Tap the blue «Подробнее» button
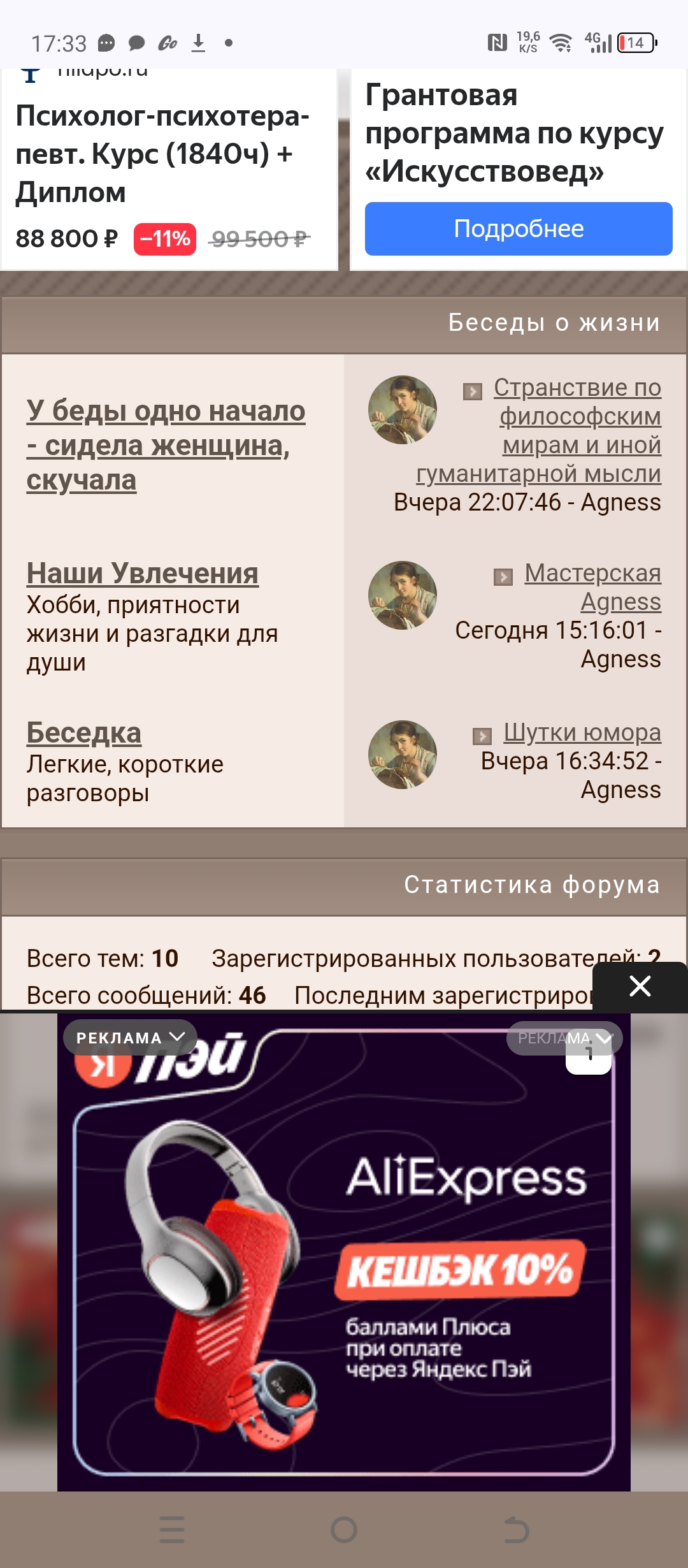Screen dimensions: 688x1568 coord(519,229)
